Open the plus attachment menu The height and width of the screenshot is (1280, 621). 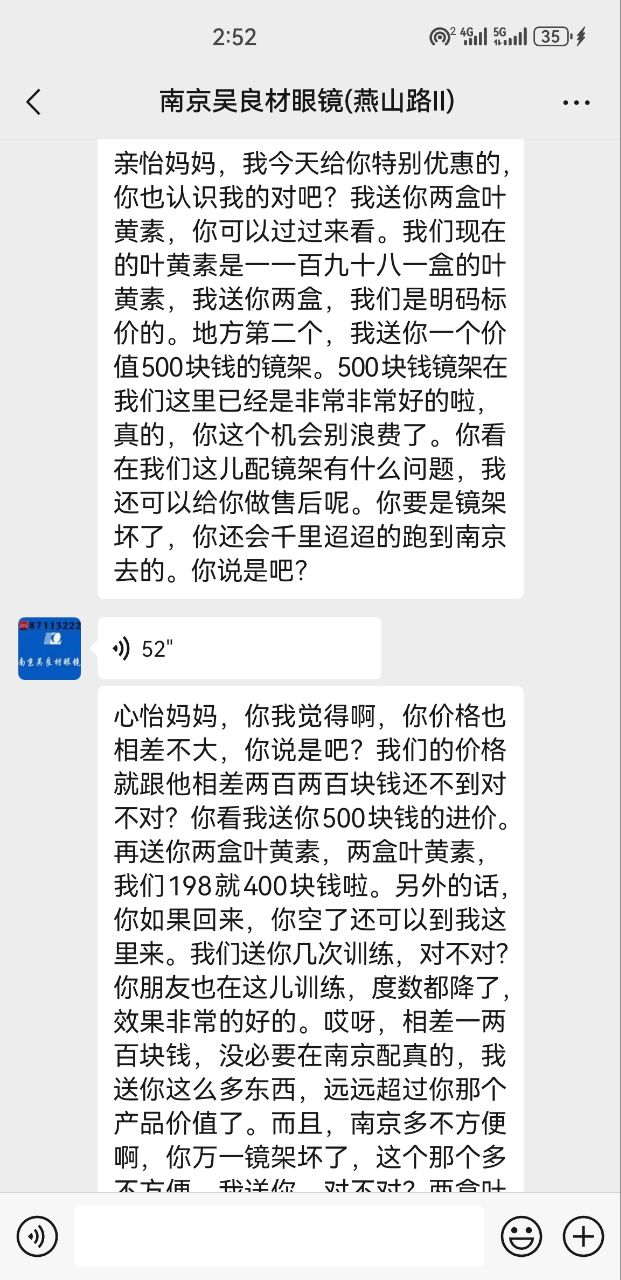[583, 1237]
